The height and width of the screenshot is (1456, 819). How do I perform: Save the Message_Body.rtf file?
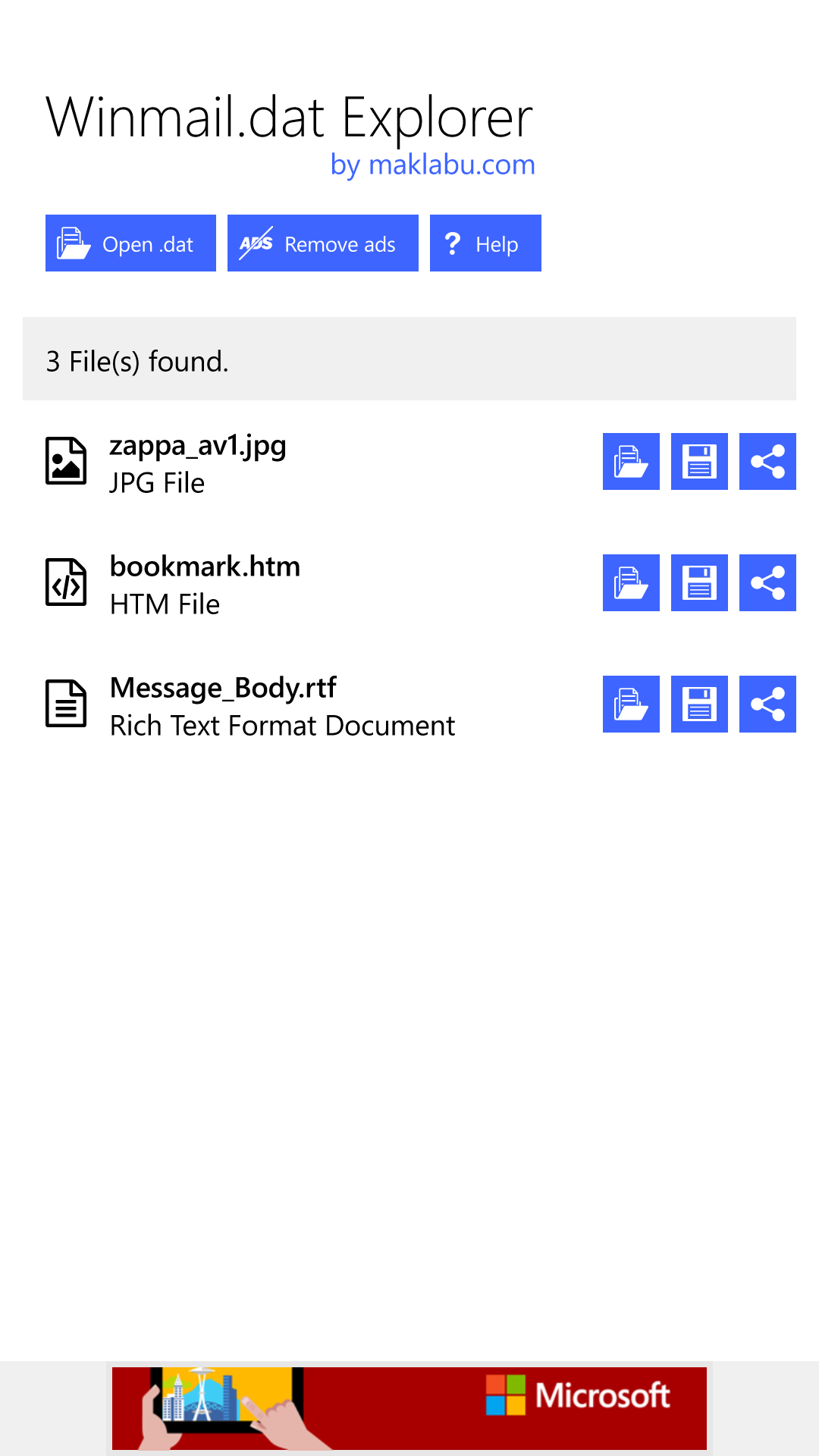699,704
